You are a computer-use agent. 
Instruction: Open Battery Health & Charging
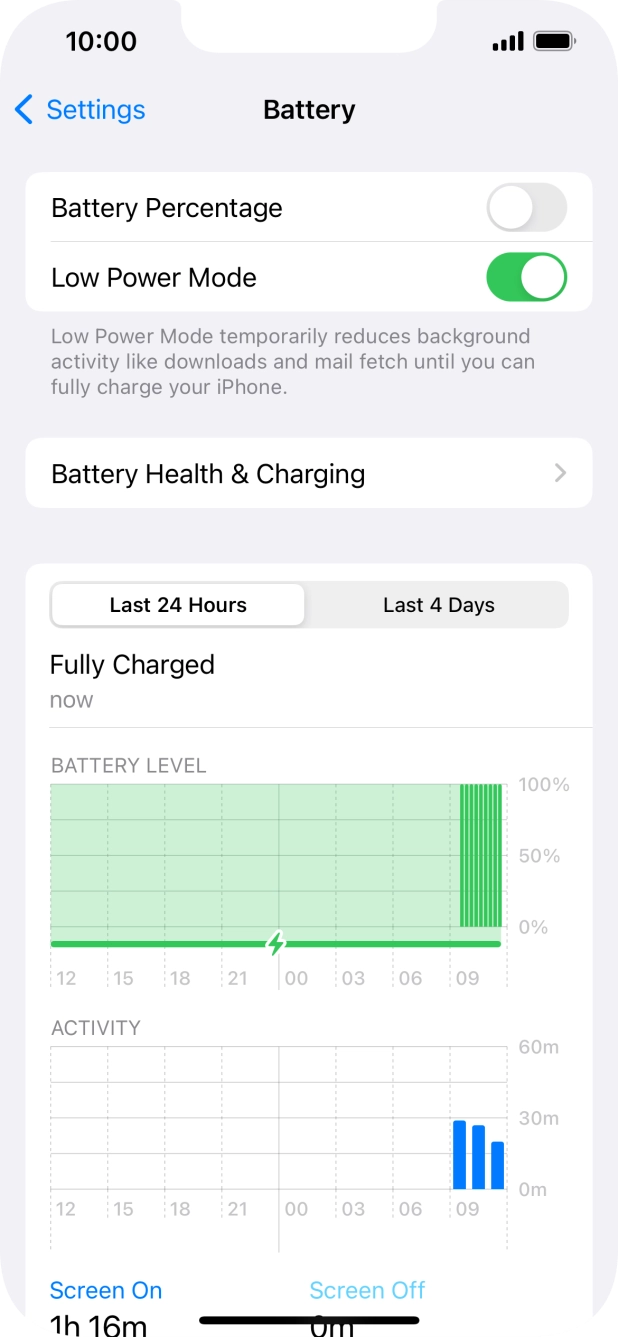click(x=308, y=473)
